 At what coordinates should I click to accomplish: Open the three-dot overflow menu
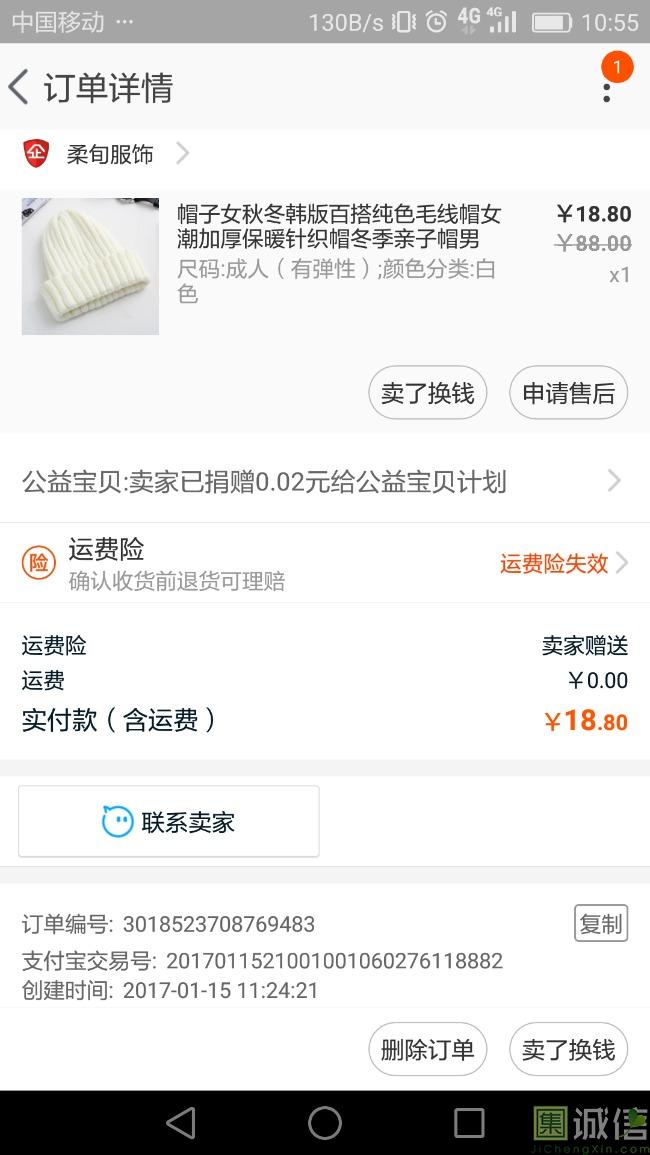click(606, 88)
